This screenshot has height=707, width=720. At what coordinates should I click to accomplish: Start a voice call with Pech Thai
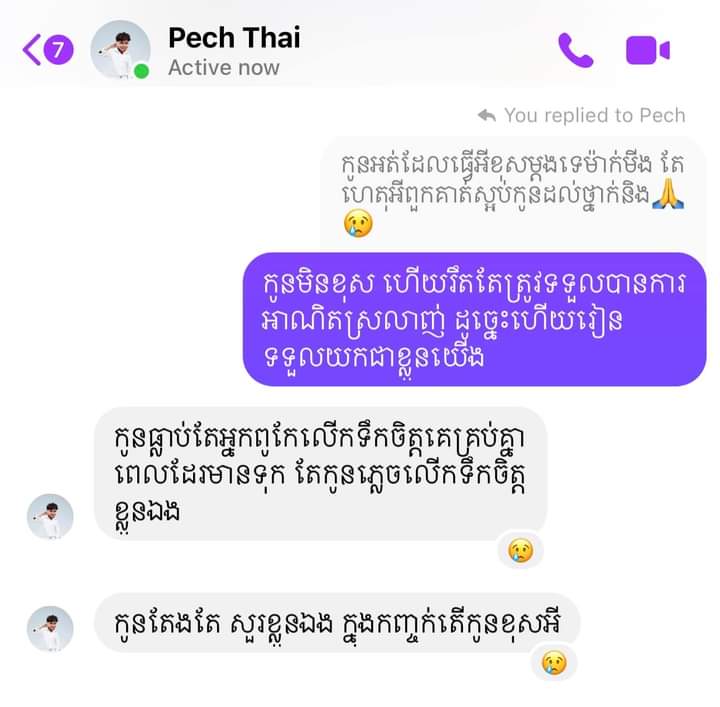[x=575, y=50]
